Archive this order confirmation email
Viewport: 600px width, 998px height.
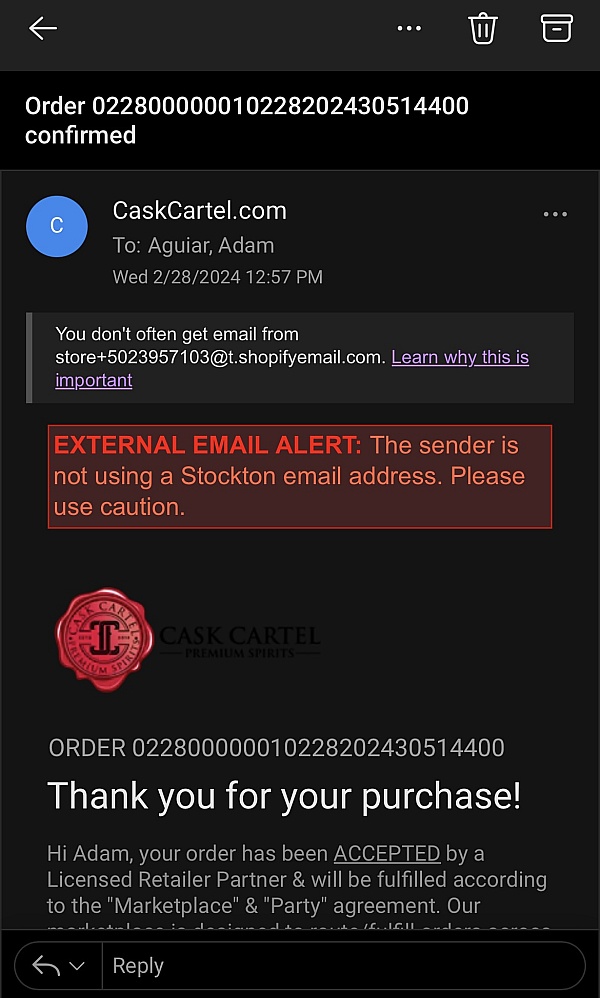pos(557,28)
